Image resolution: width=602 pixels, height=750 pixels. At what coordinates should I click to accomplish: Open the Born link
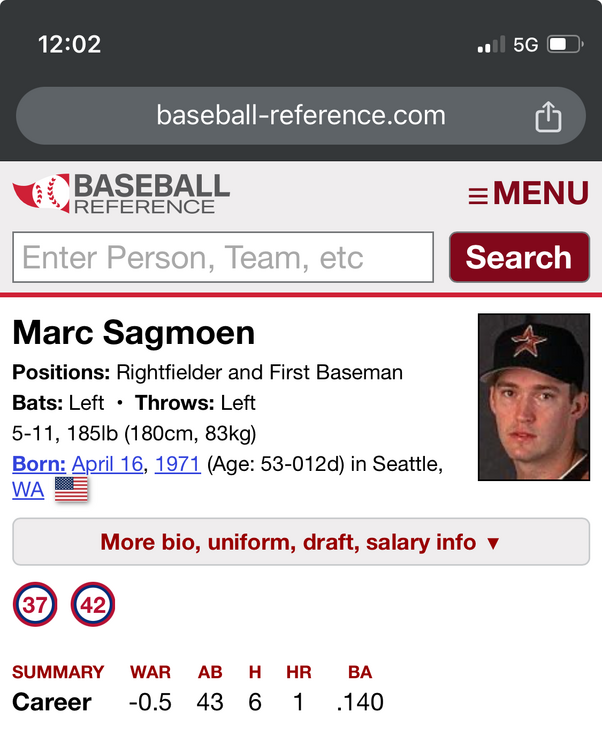(39, 464)
